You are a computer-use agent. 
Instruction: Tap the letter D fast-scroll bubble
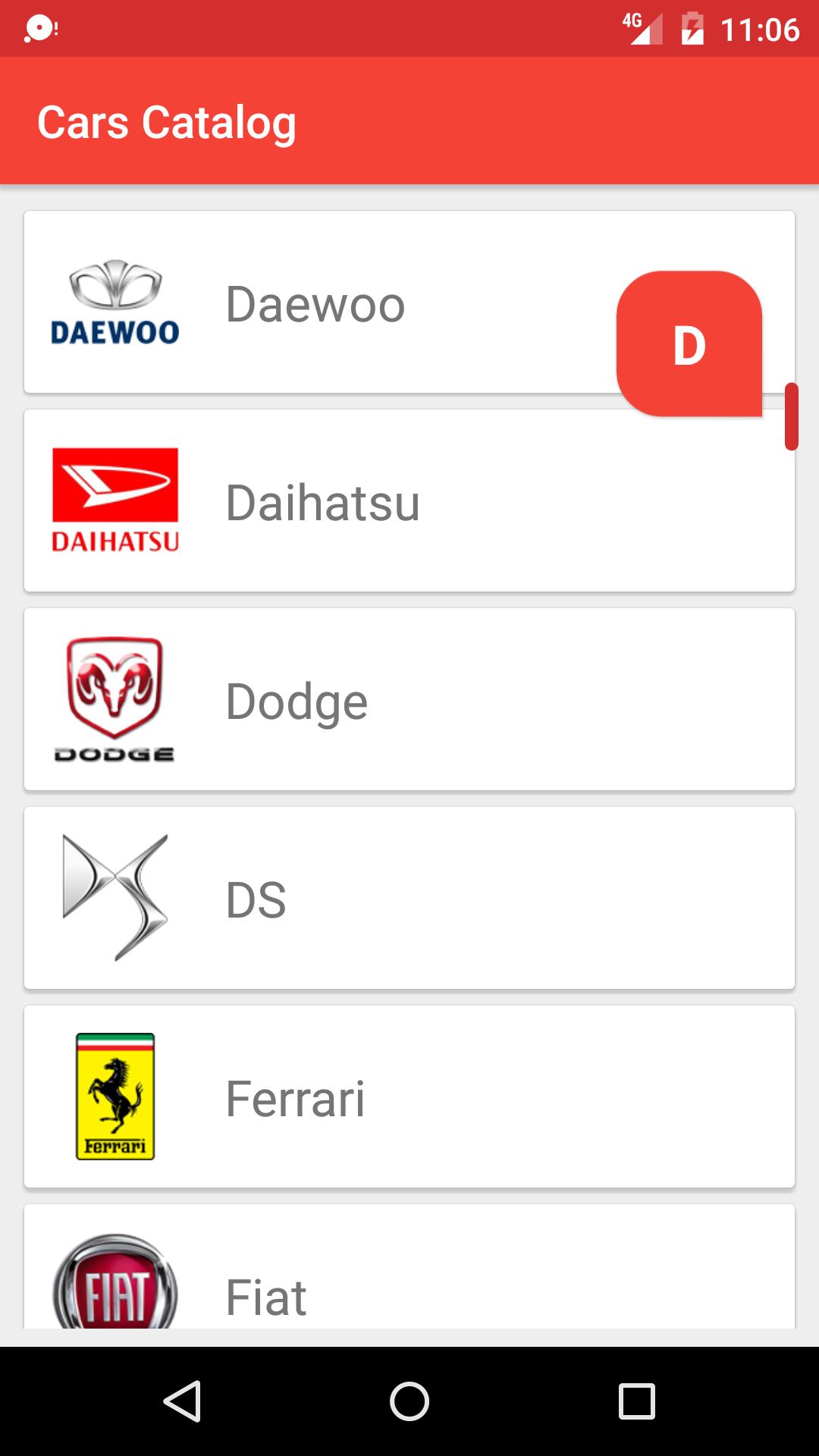pyautogui.click(x=689, y=345)
